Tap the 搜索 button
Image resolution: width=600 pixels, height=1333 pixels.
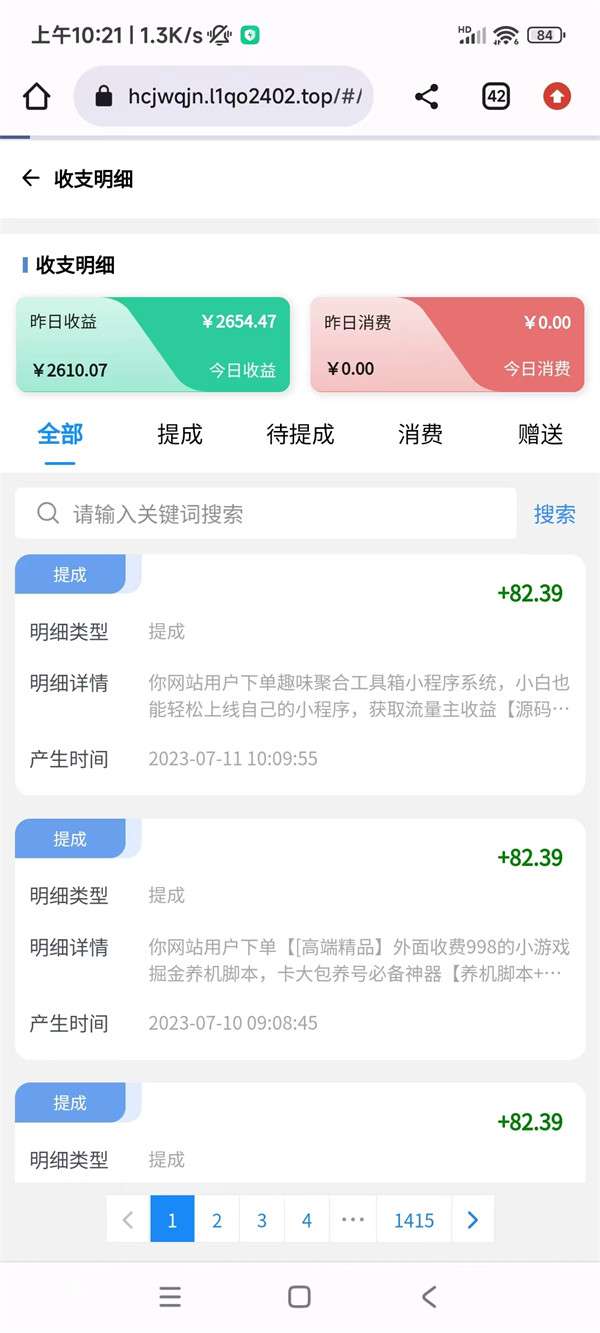click(x=554, y=514)
